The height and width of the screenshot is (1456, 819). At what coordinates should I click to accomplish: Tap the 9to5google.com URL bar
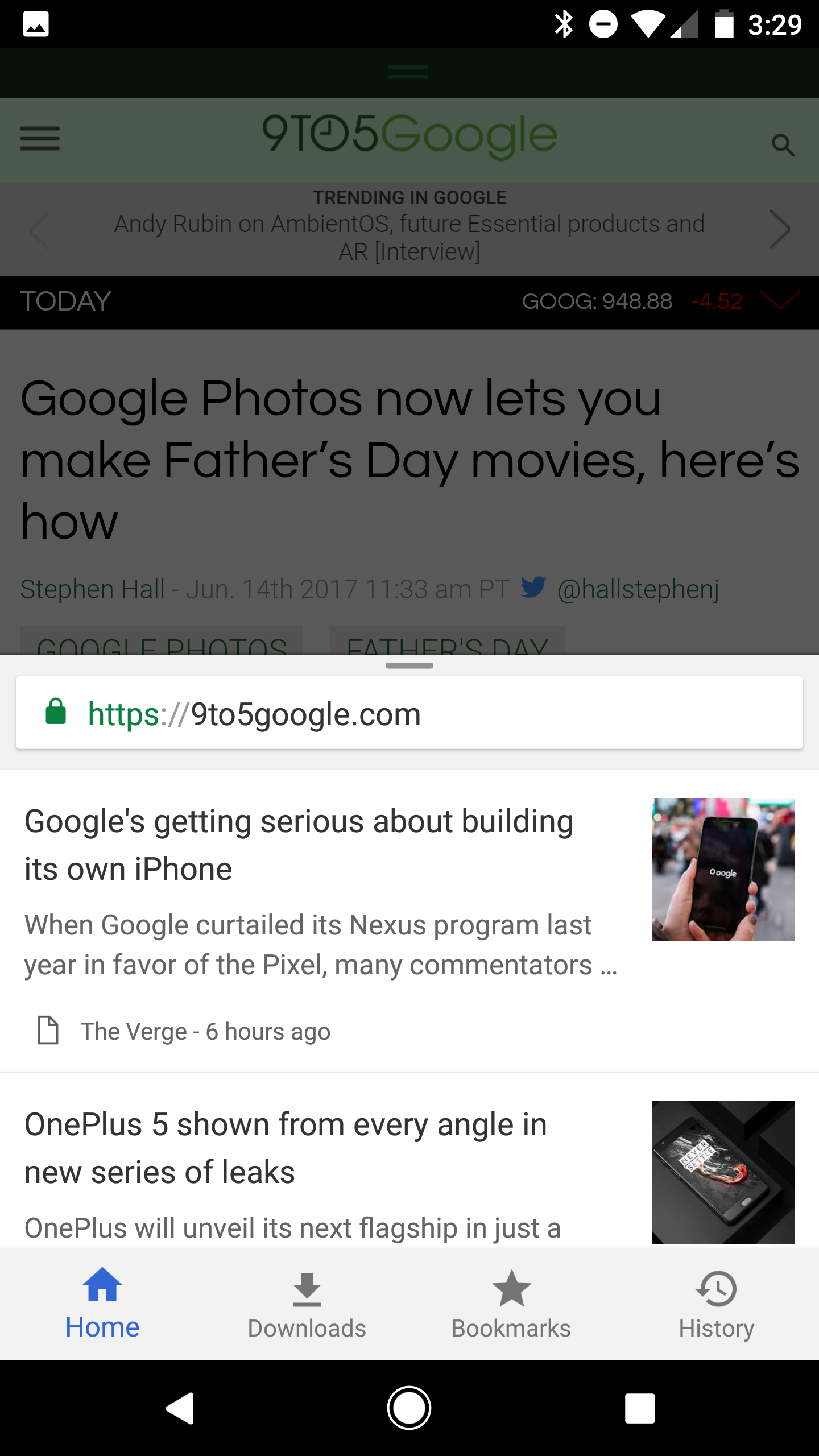tap(409, 713)
